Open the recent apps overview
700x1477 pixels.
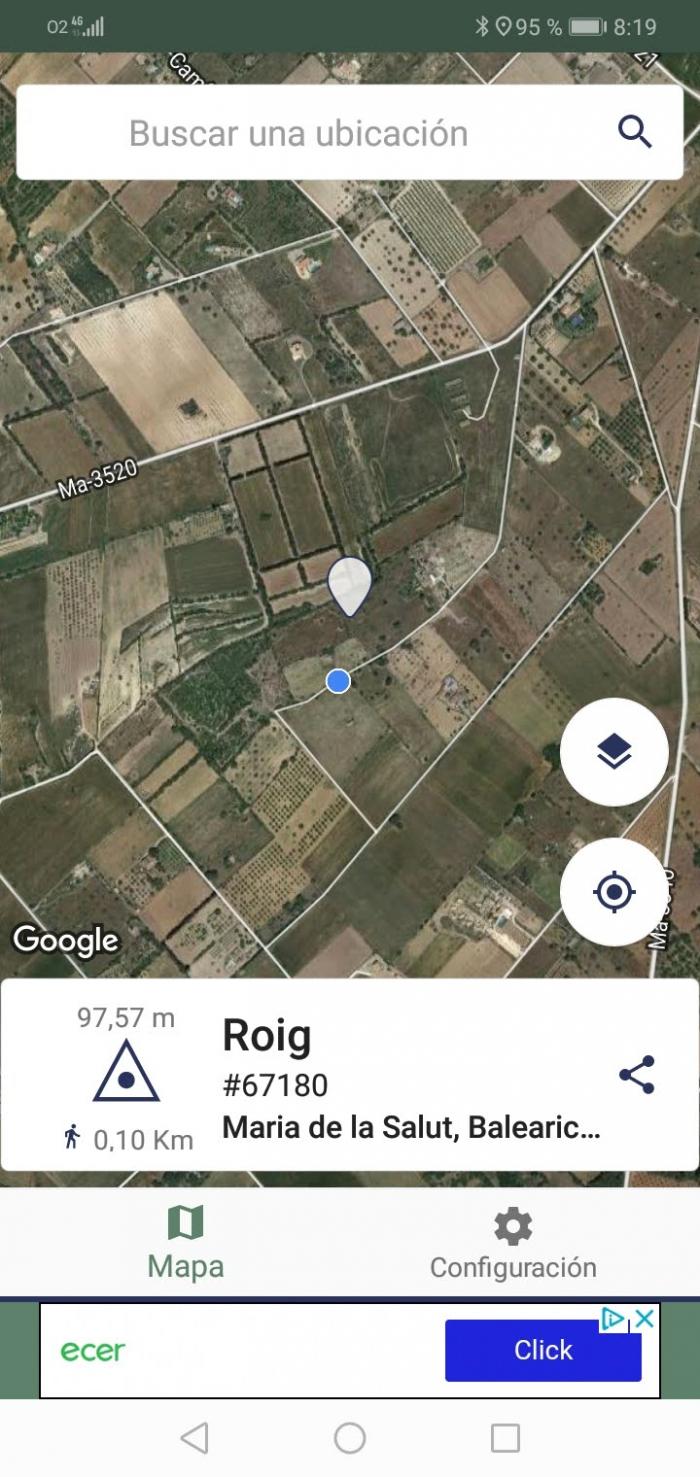pos(505,1438)
